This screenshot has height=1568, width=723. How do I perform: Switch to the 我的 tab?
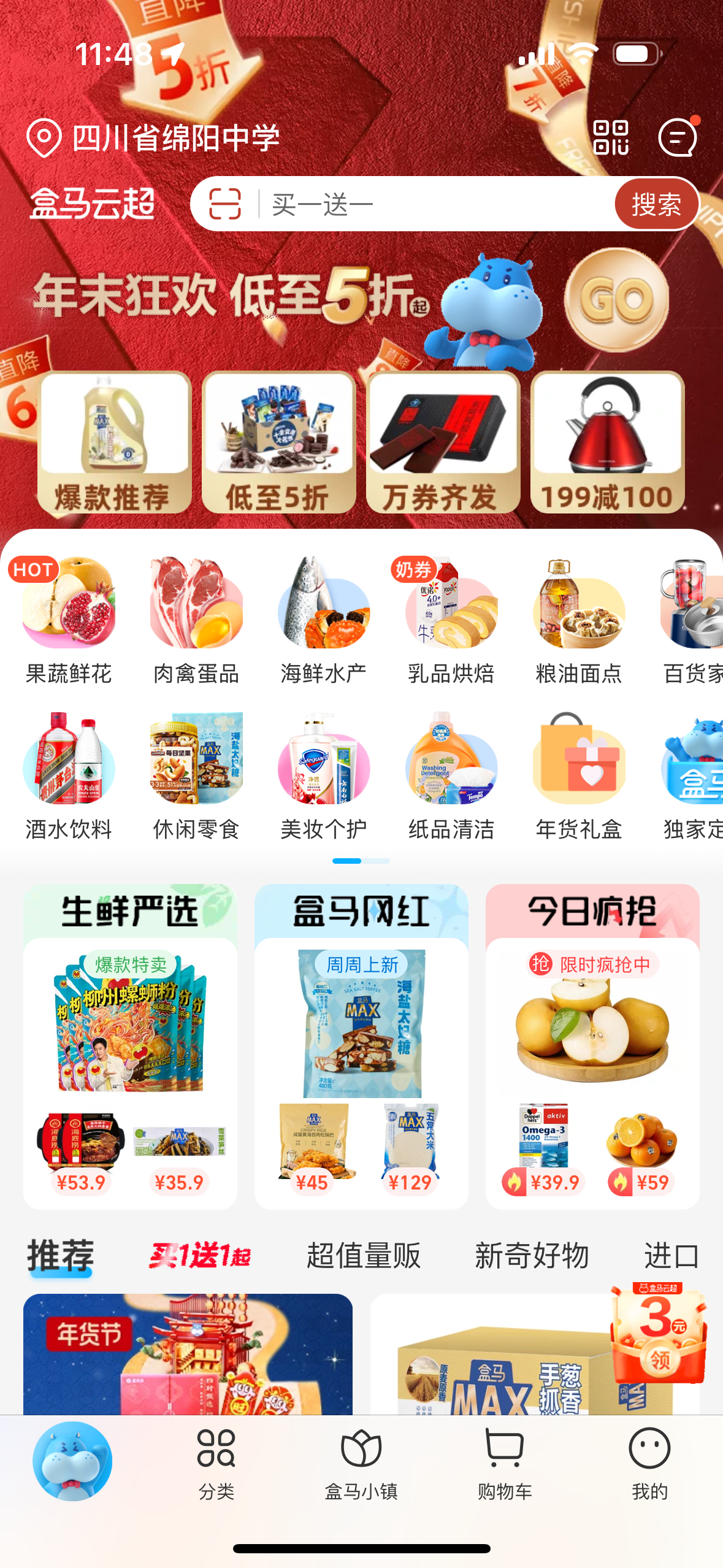pyautogui.click(x=649, y=1462)
